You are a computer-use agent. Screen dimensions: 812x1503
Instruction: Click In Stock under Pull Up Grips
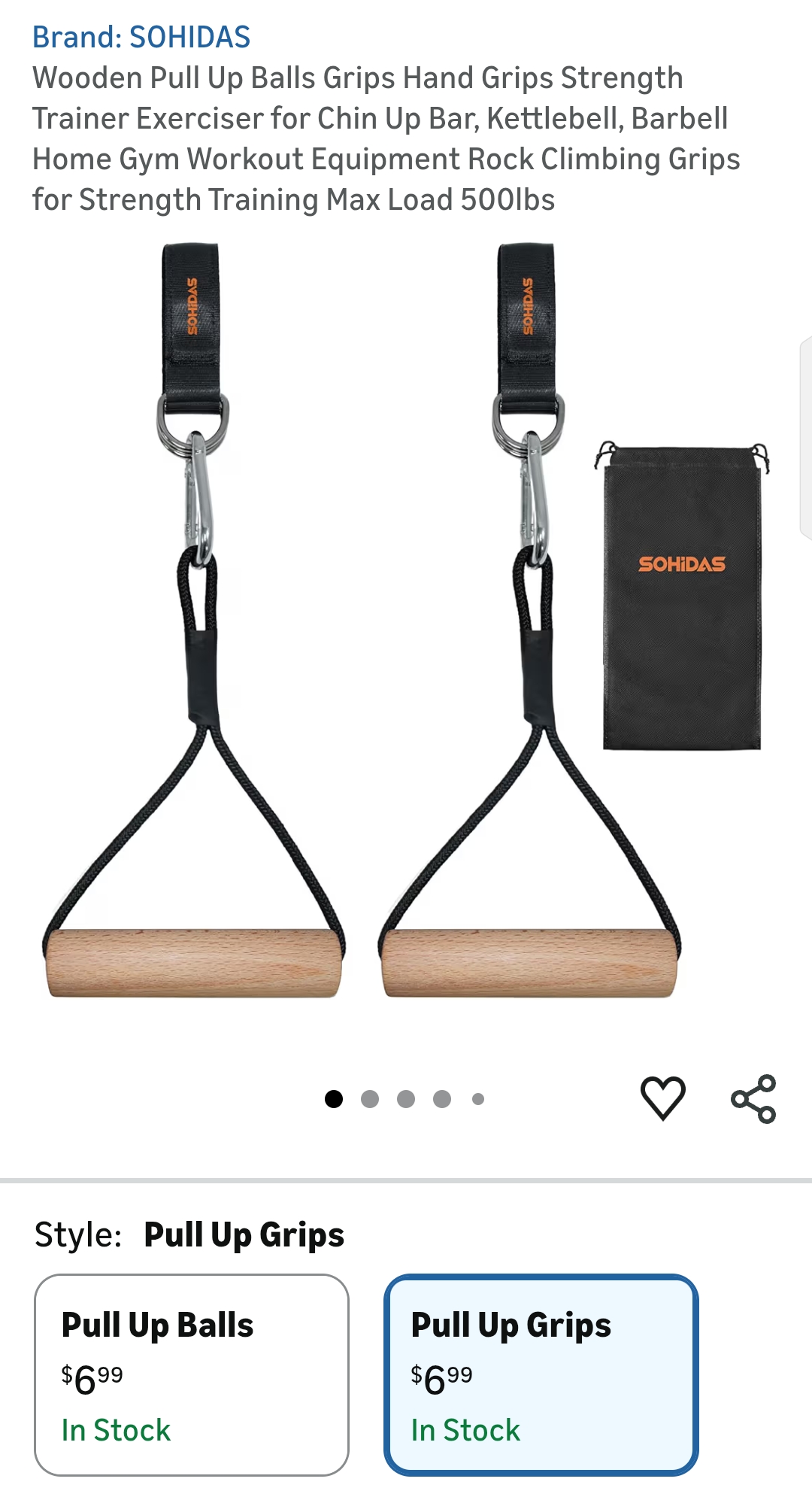click(x=465, y=1430)
